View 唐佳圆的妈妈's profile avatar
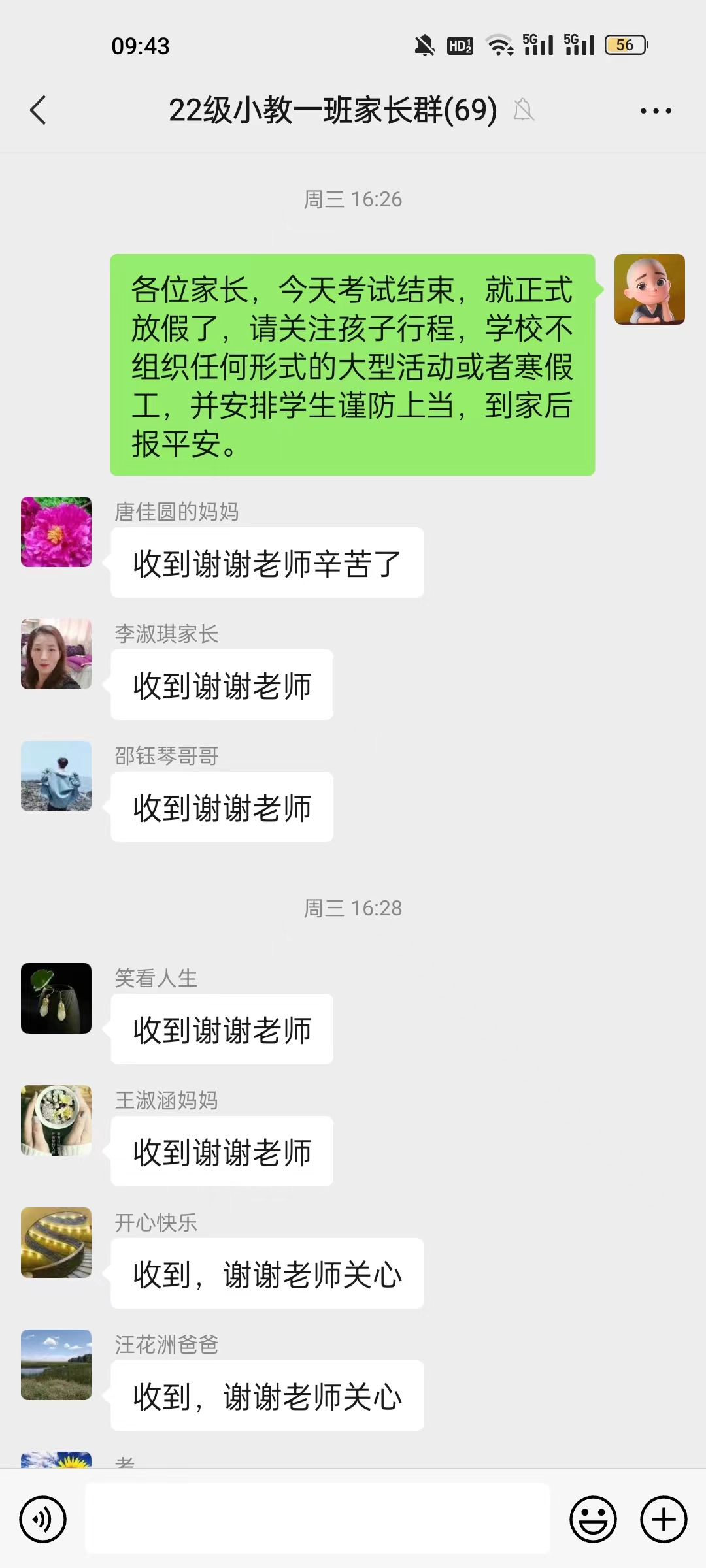This screenshot has width=706, height=1568. (56, 532)
